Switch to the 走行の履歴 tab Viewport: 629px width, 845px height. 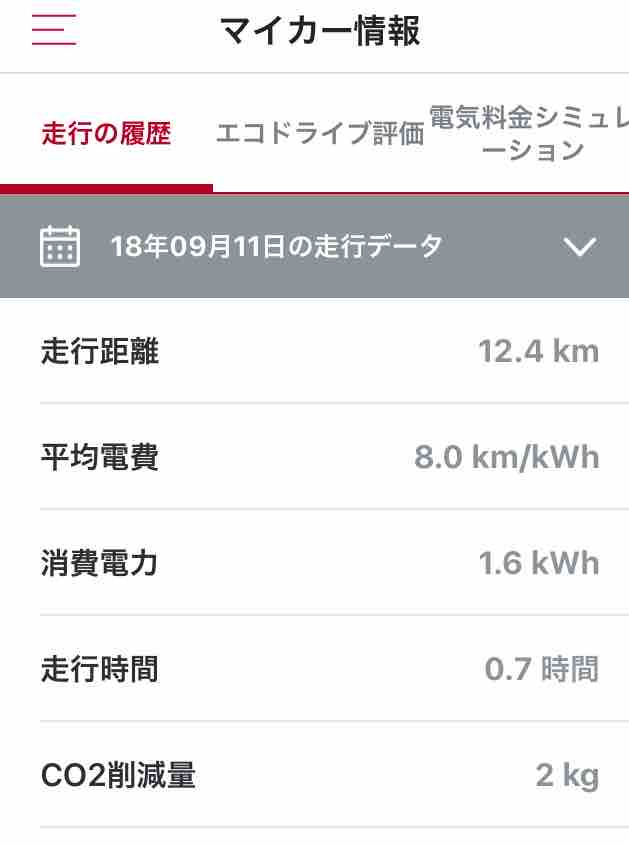(106, 134)
